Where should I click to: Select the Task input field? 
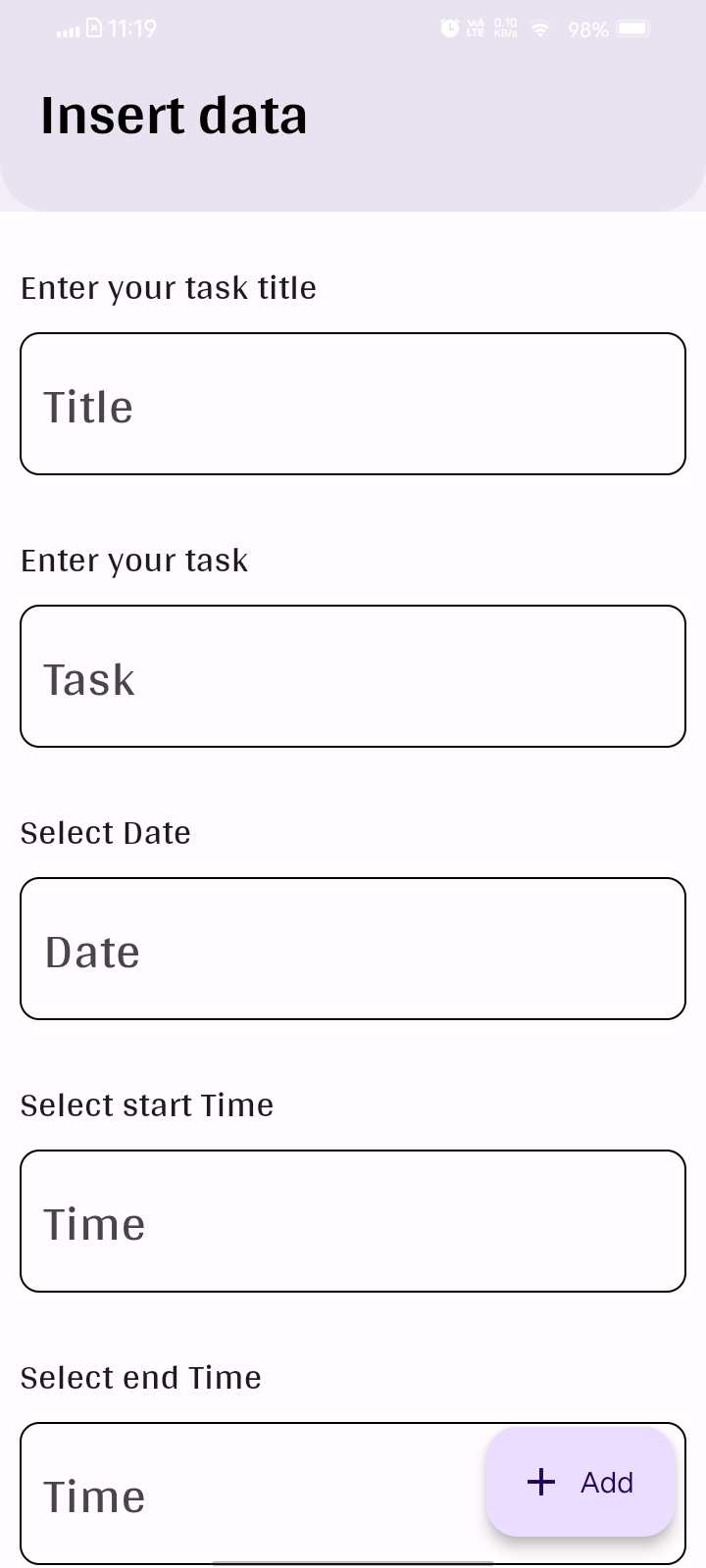point(353,675)
